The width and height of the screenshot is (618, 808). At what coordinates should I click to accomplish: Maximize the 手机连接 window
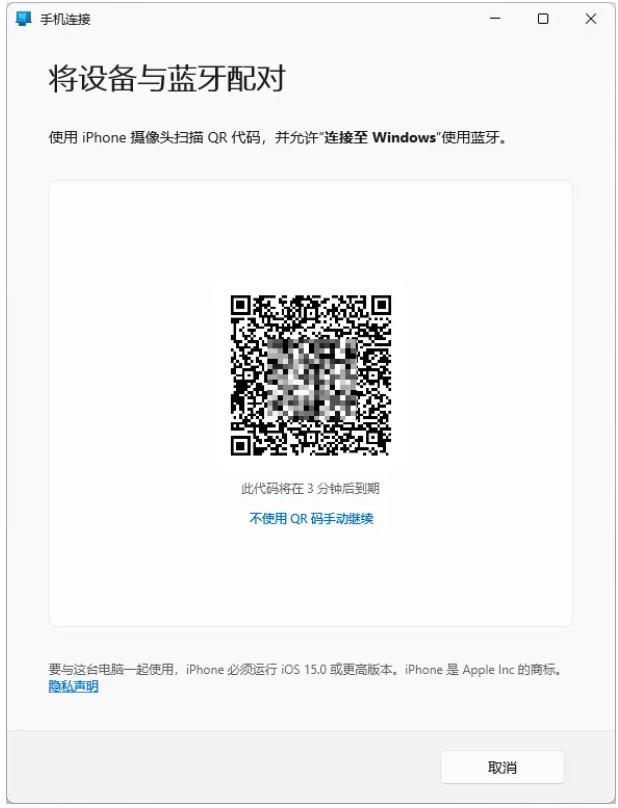coord(542,19)
